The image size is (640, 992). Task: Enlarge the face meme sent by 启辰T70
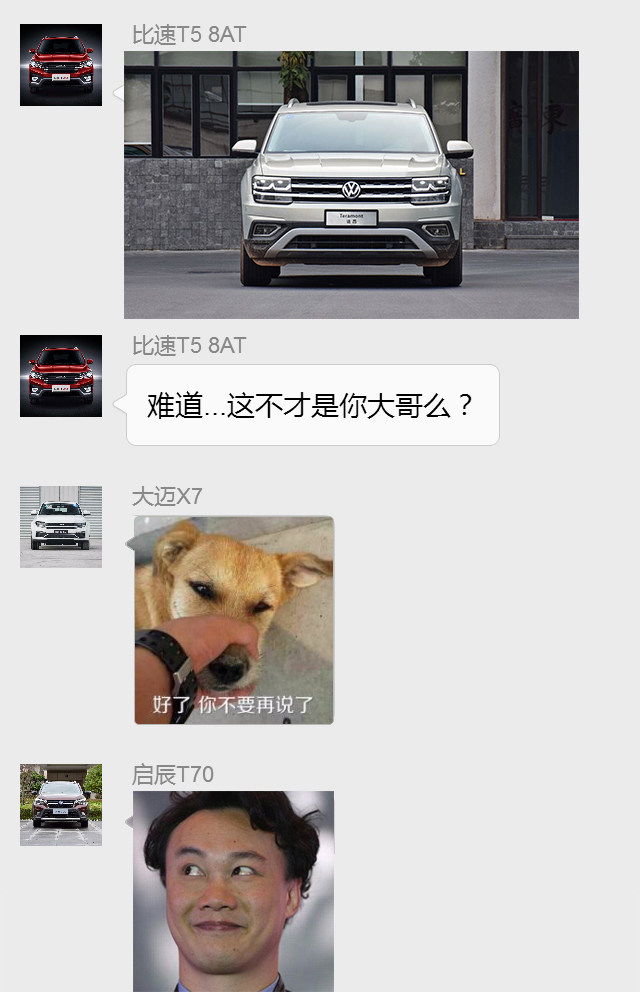tap(234, 890)
